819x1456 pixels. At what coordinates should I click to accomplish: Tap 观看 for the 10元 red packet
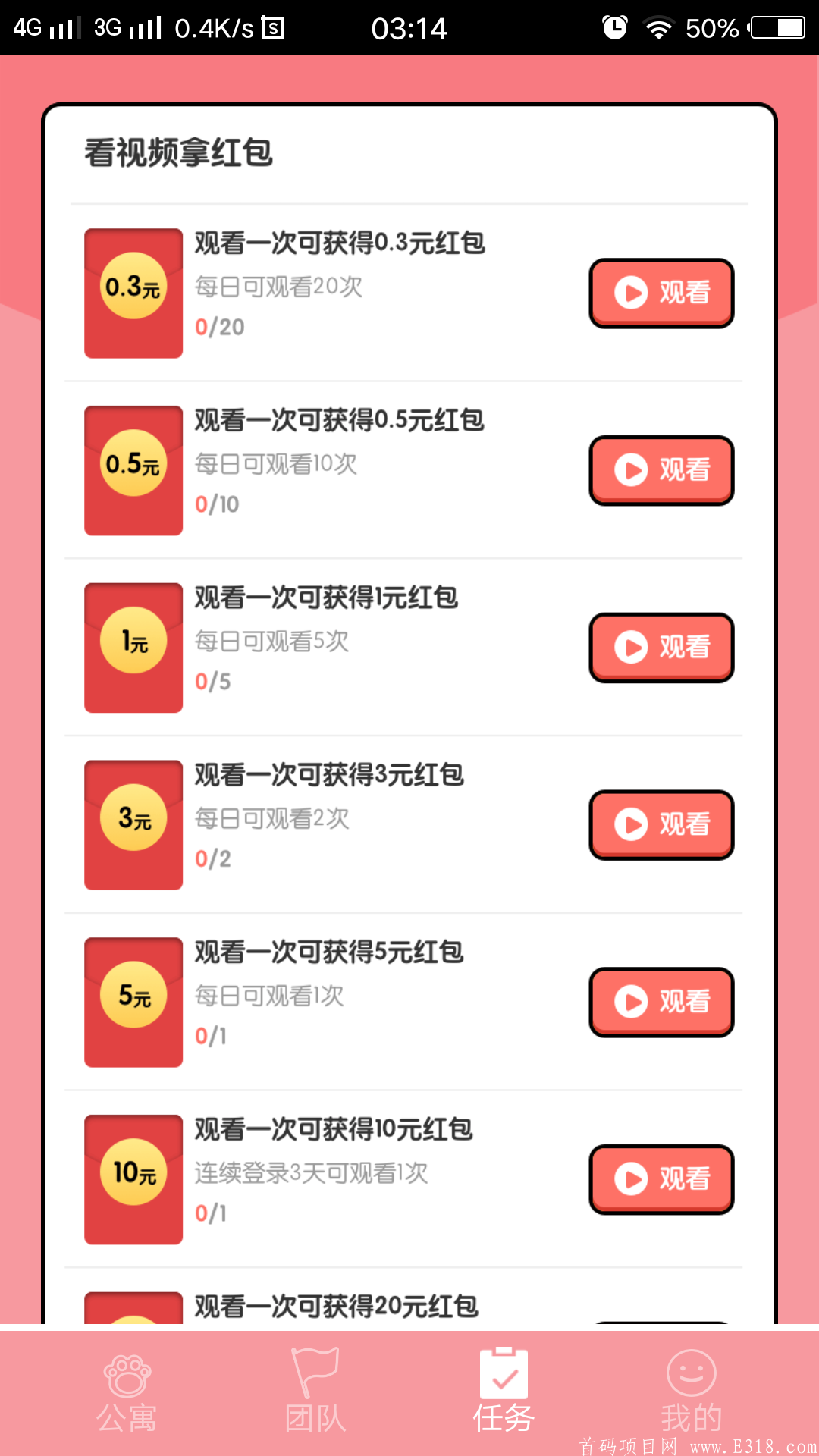click(x=661, y=1179)
